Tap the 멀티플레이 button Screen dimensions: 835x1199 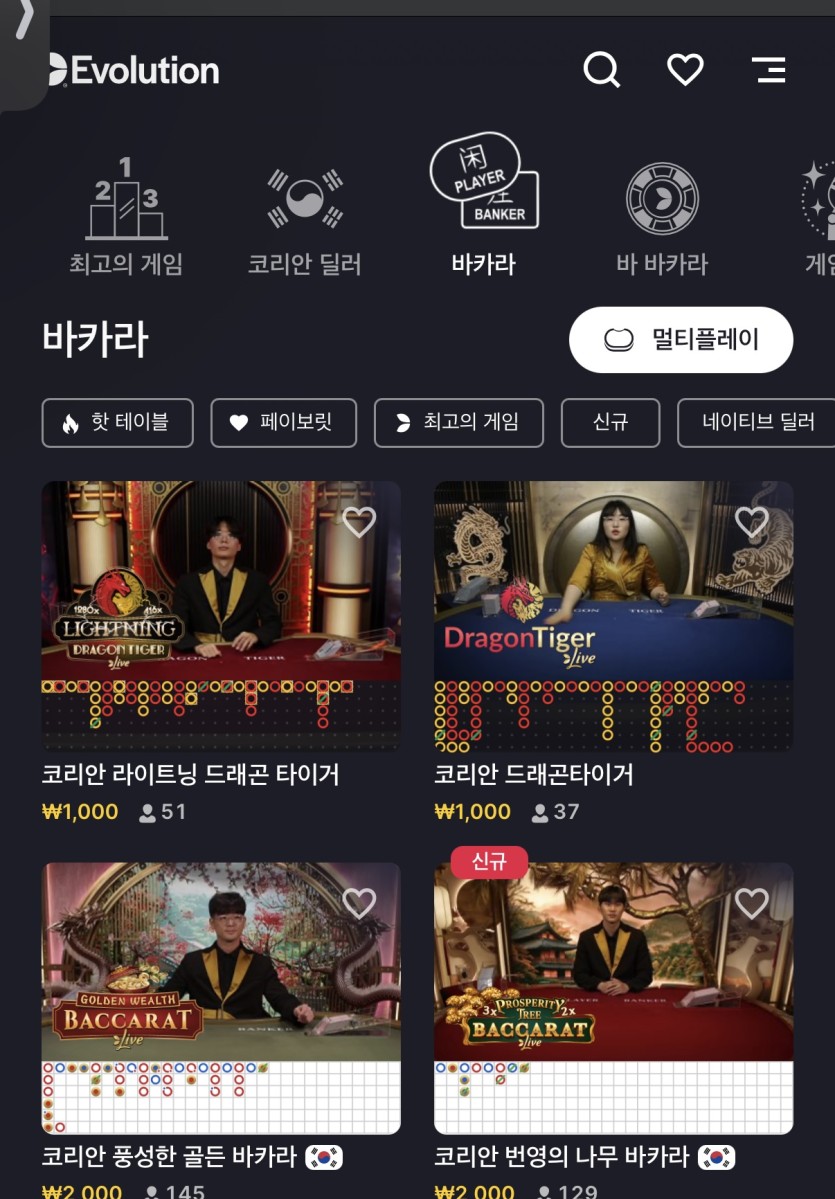click(681, 340)
